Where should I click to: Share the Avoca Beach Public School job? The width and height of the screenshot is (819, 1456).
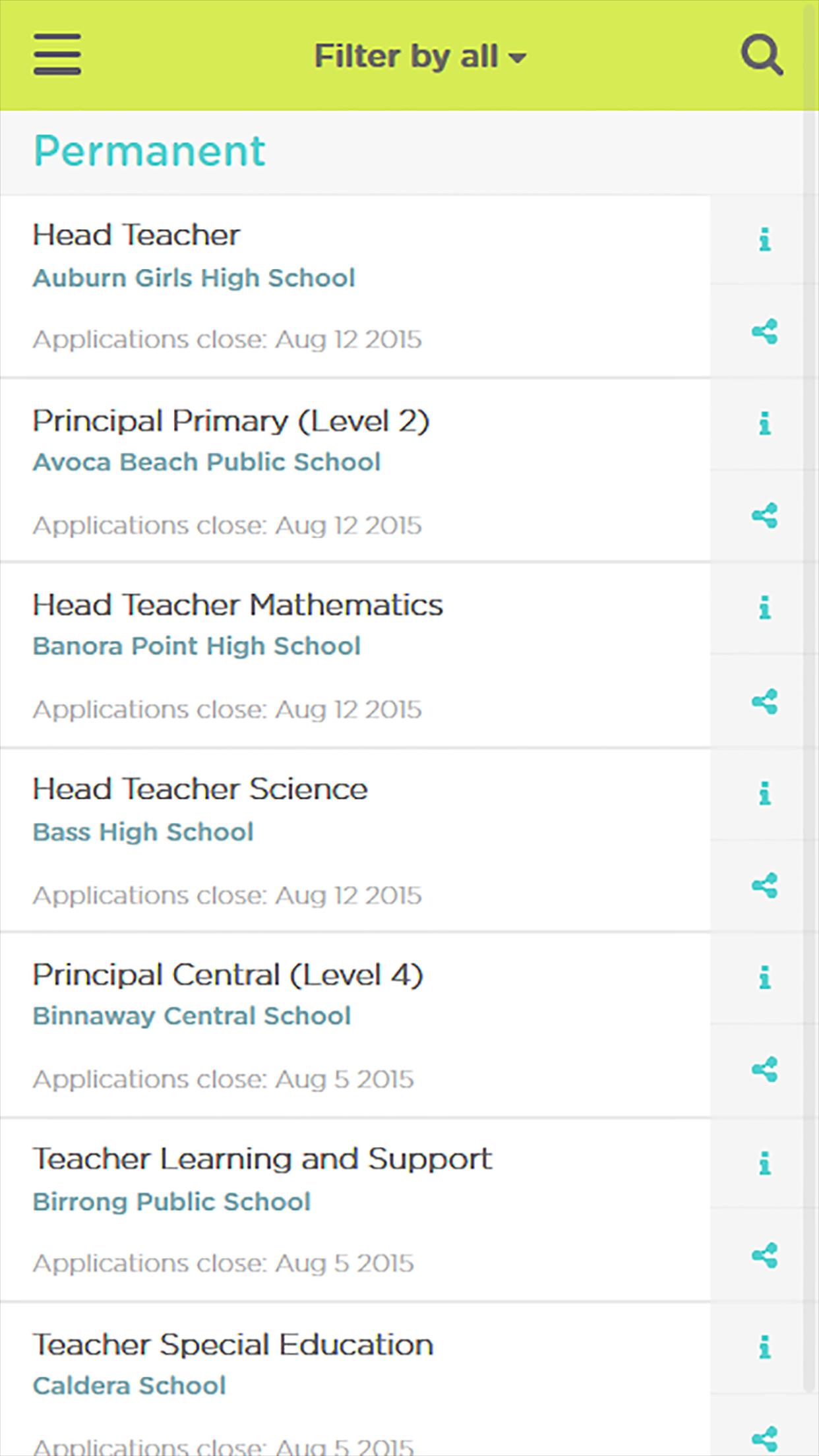pyautogui.click(x=764, y=516)
